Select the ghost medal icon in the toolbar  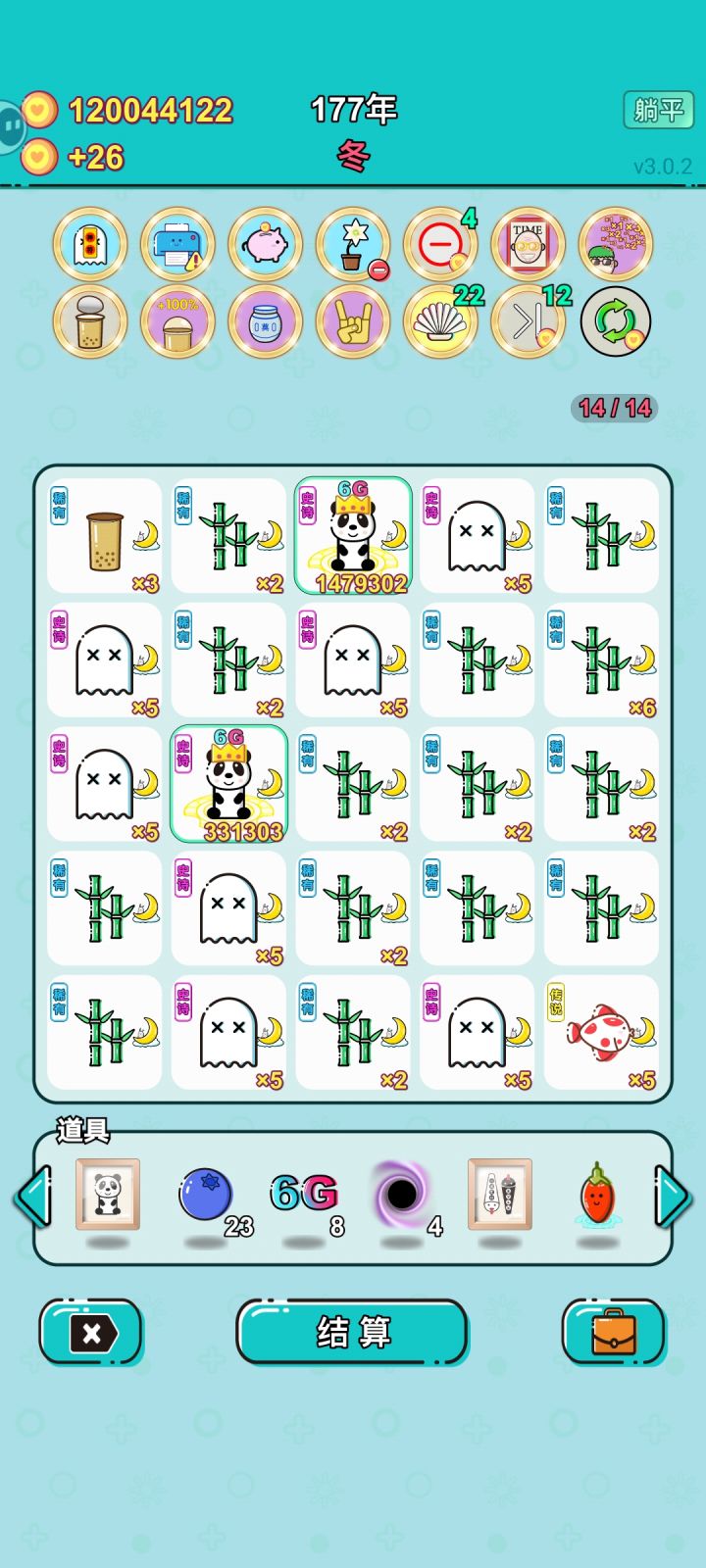click(x=89, y=244)
